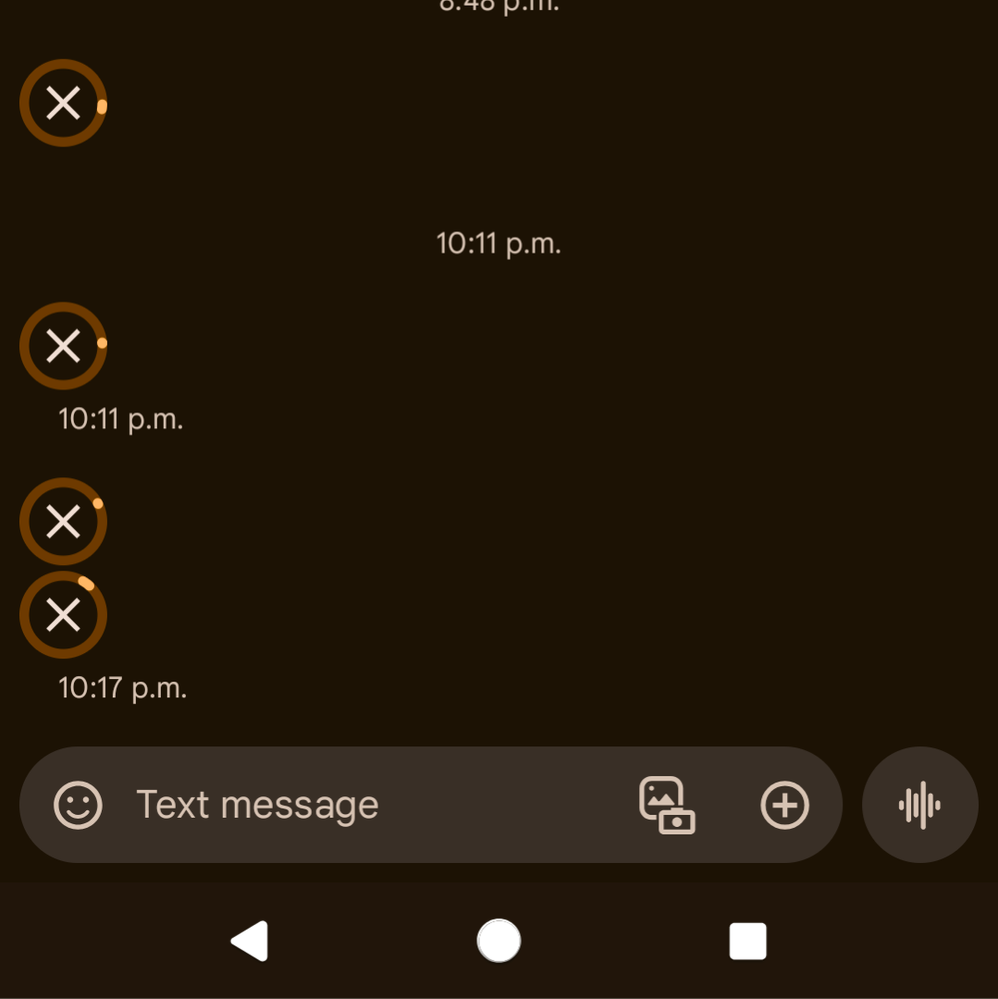Screen dimensions: 998x999
Task: Open the emoji picker
Action: [78, 805]
